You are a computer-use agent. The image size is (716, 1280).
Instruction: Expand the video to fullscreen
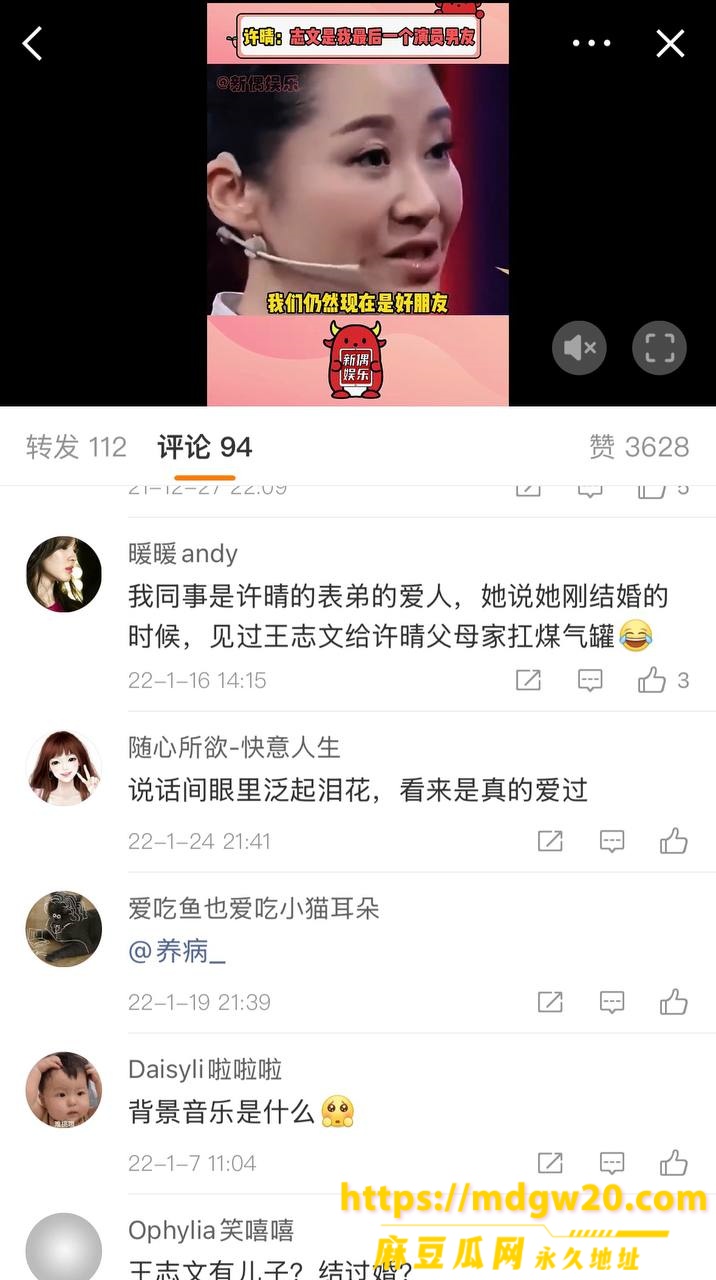tap(660, 348)
